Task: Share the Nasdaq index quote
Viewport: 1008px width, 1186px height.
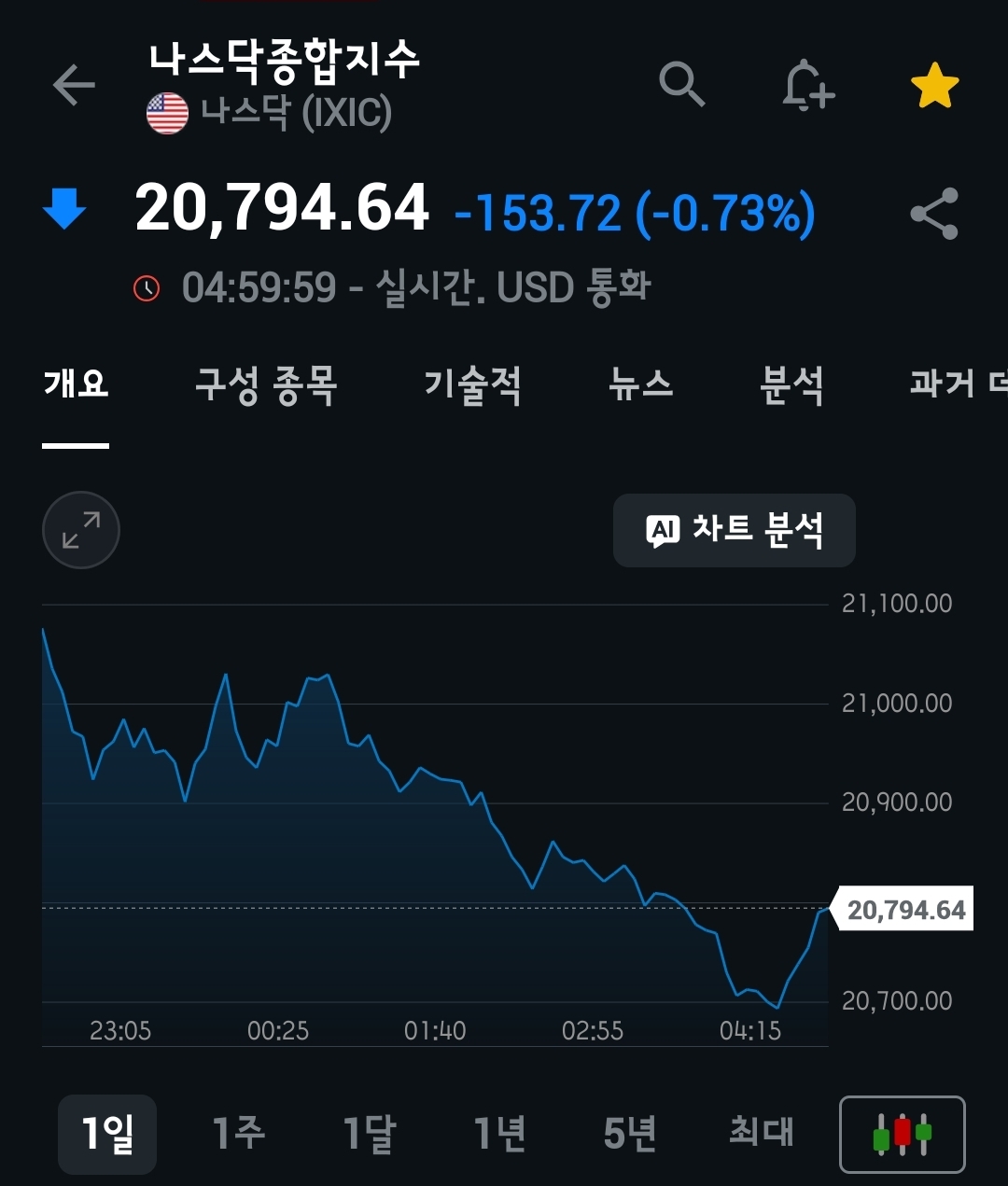Action: tap(934, 214)
